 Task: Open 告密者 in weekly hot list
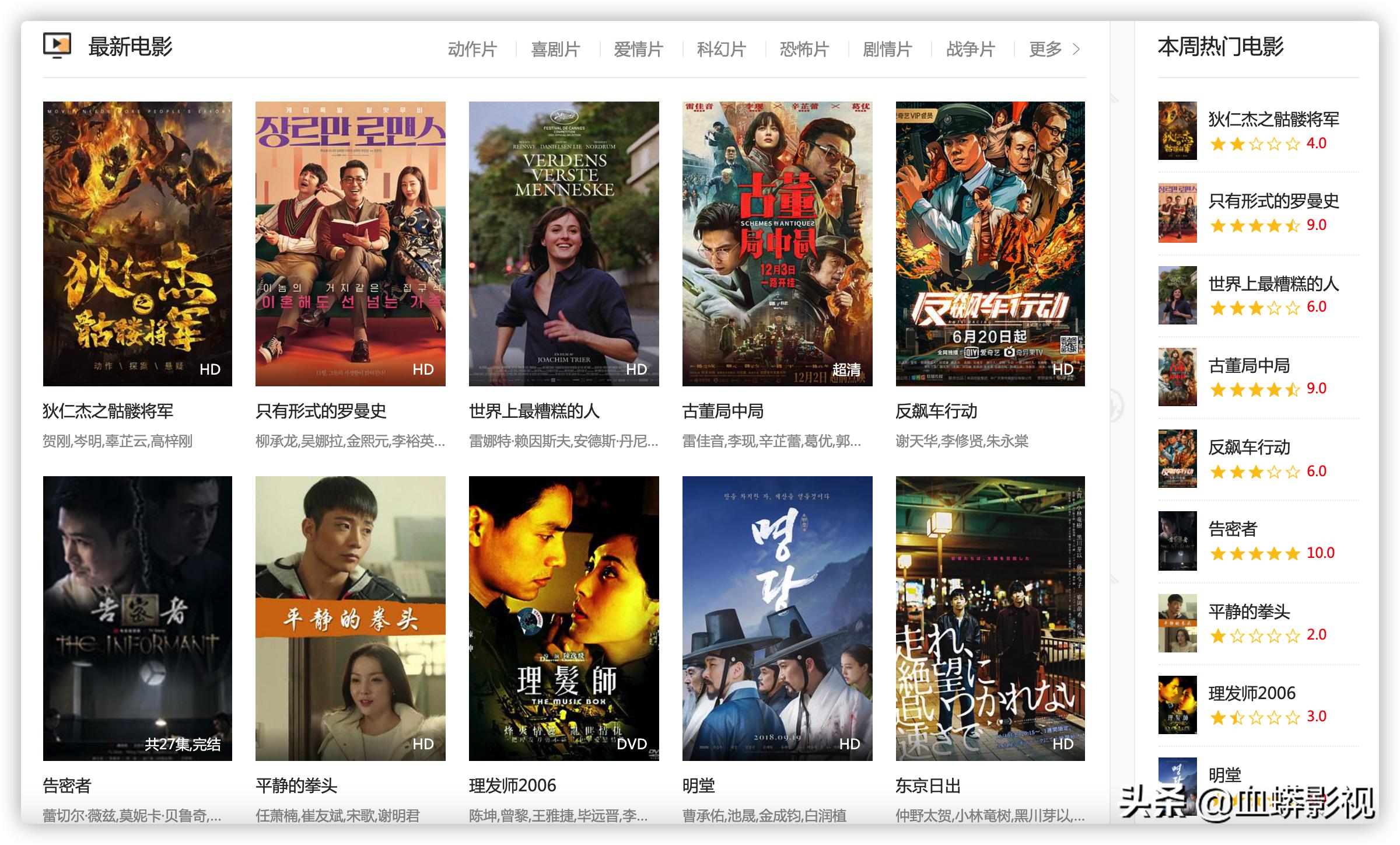pyautogui.click(x=1232, y=529)
